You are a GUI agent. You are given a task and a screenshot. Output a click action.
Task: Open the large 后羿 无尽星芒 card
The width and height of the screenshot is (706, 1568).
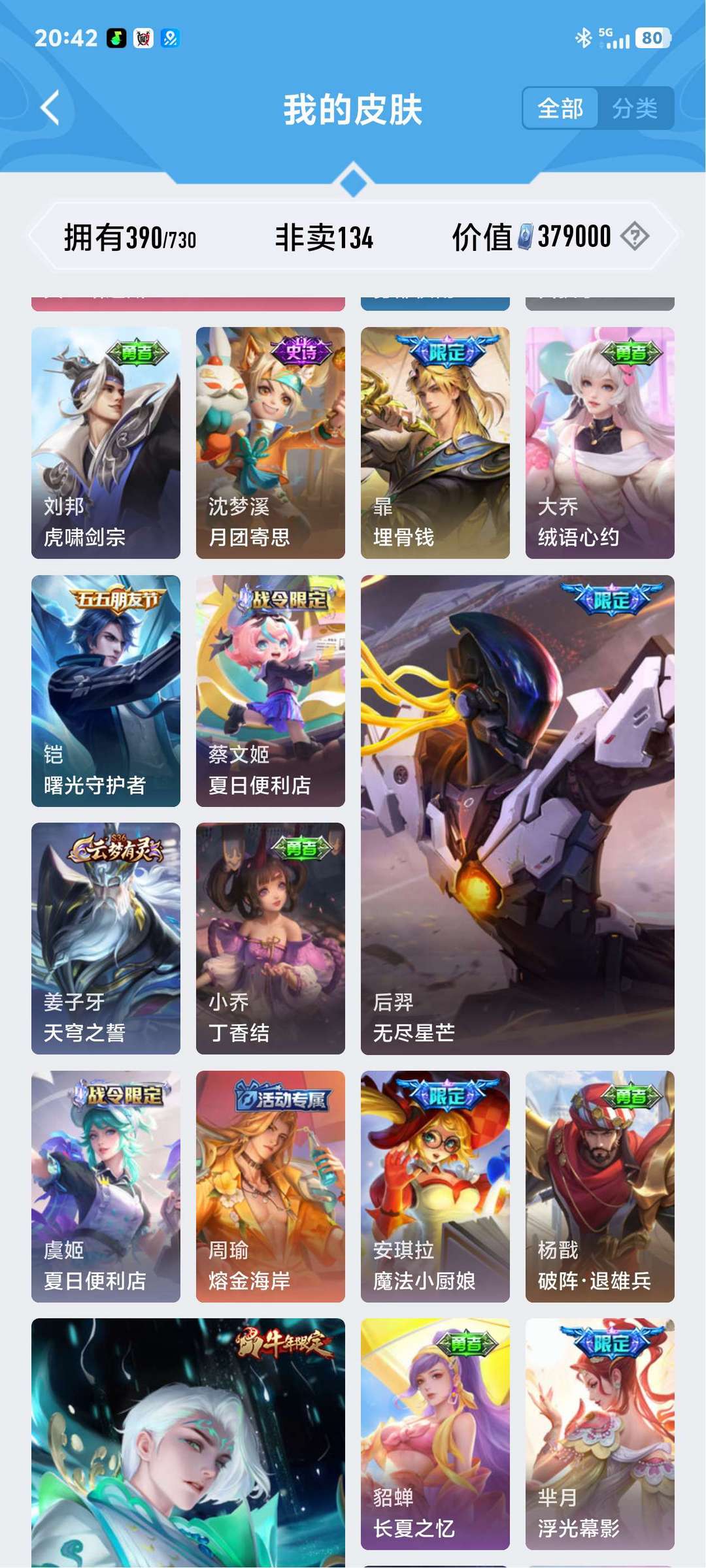pyautogui.click(x=518, y=815)
